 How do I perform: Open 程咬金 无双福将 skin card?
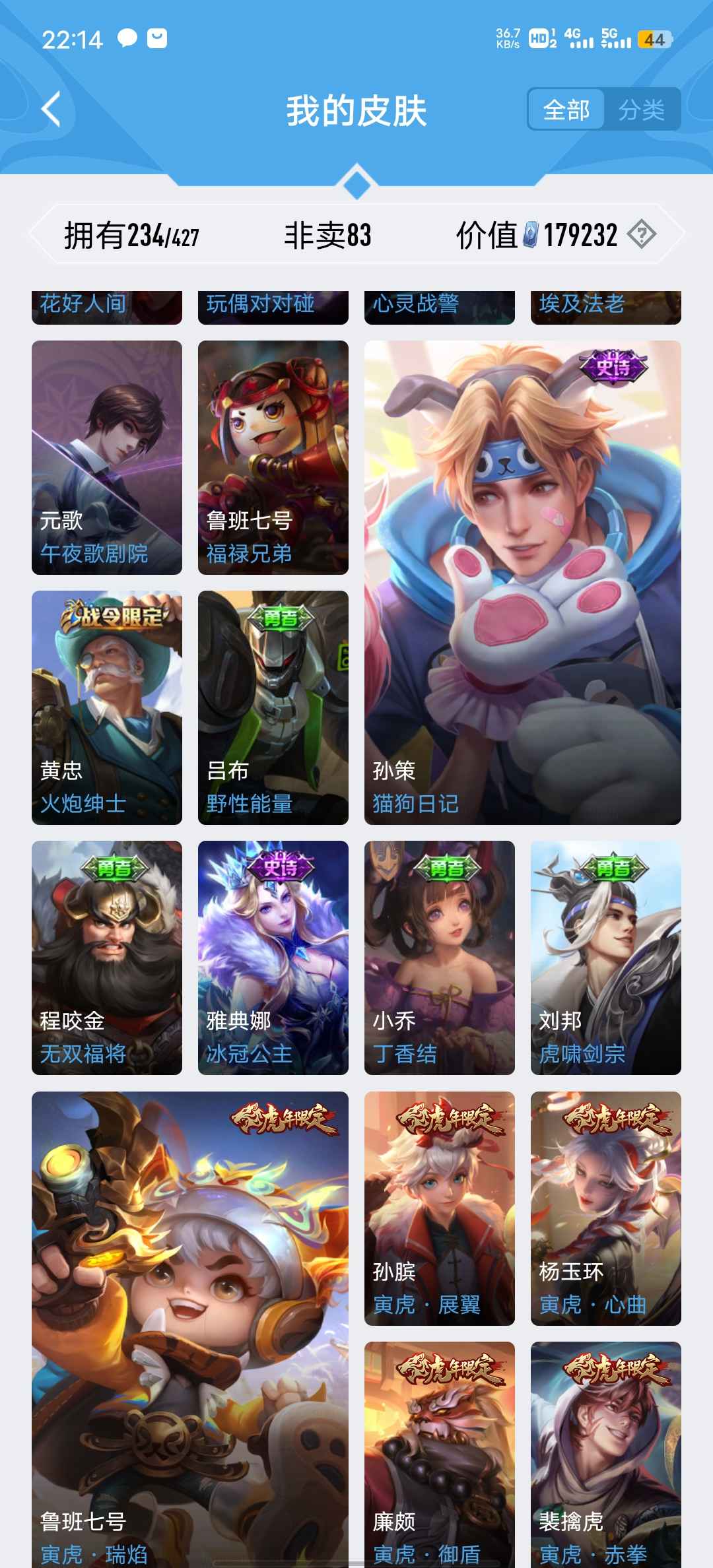(x=107, y=958)
